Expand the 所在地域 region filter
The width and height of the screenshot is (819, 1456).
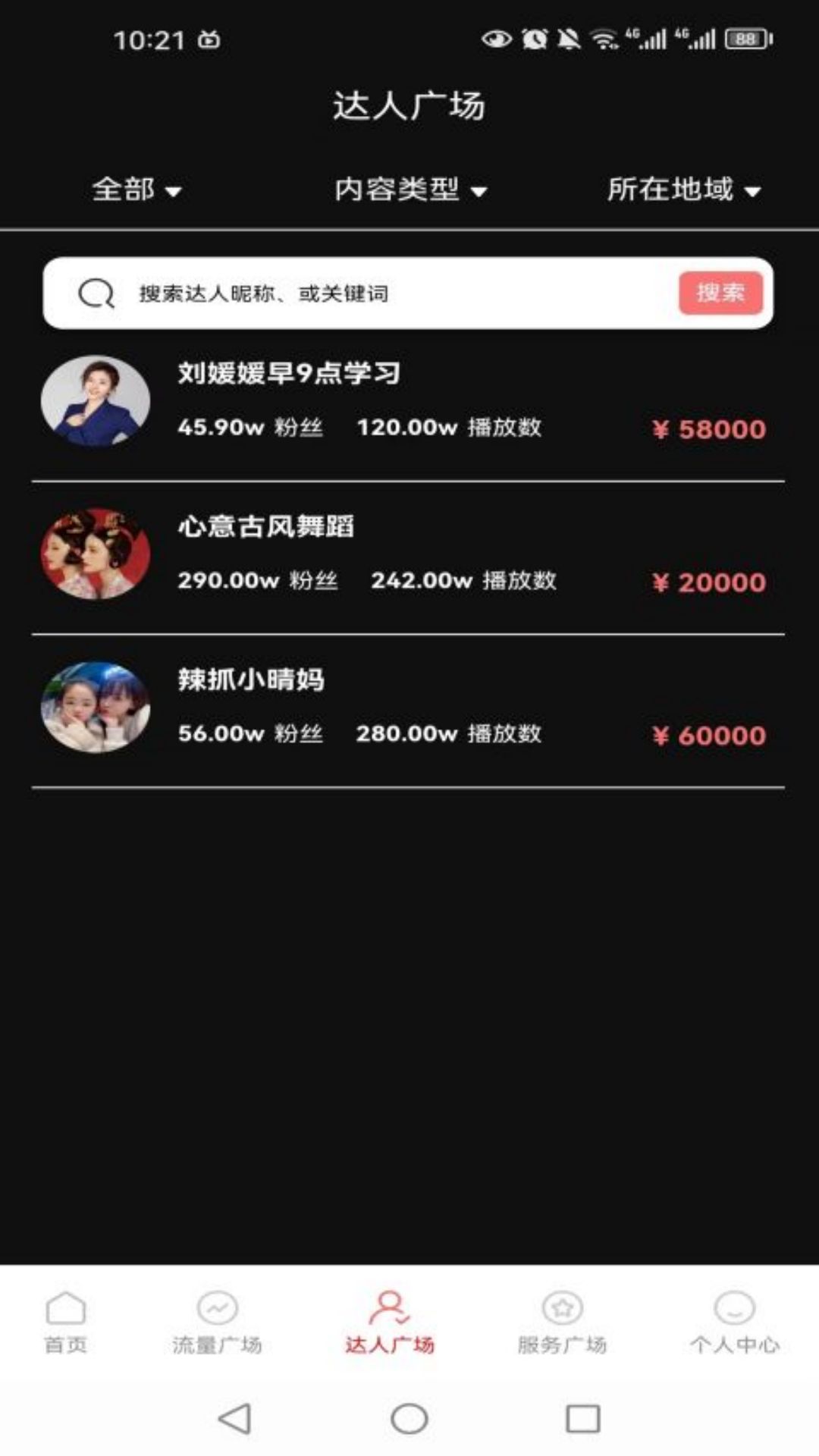click(683, 190)
